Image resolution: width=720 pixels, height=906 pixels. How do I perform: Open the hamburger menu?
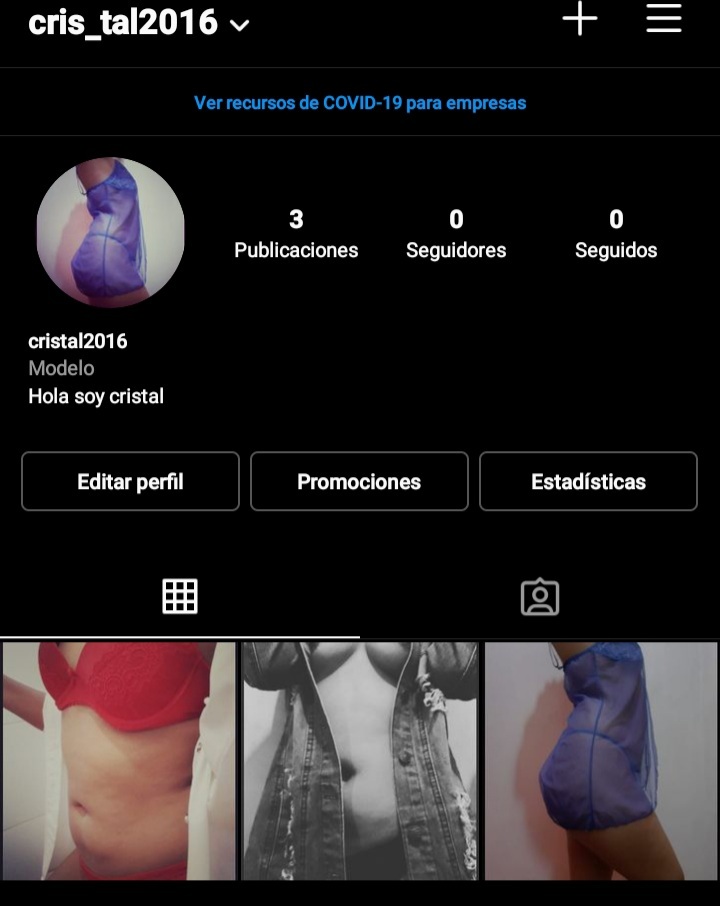click(x=664, y=19)
